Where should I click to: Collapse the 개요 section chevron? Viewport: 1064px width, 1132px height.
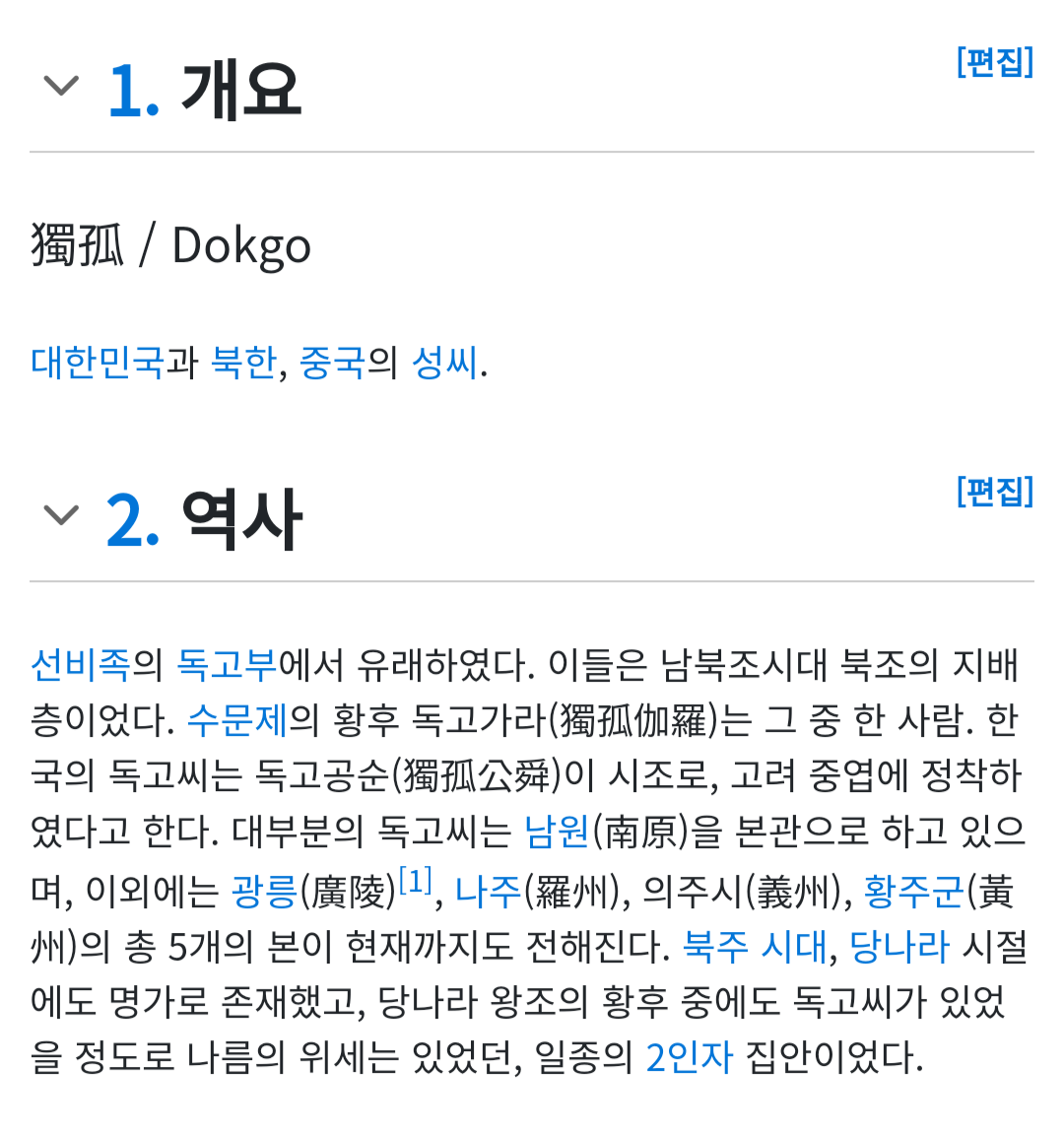tap(61, 87)
